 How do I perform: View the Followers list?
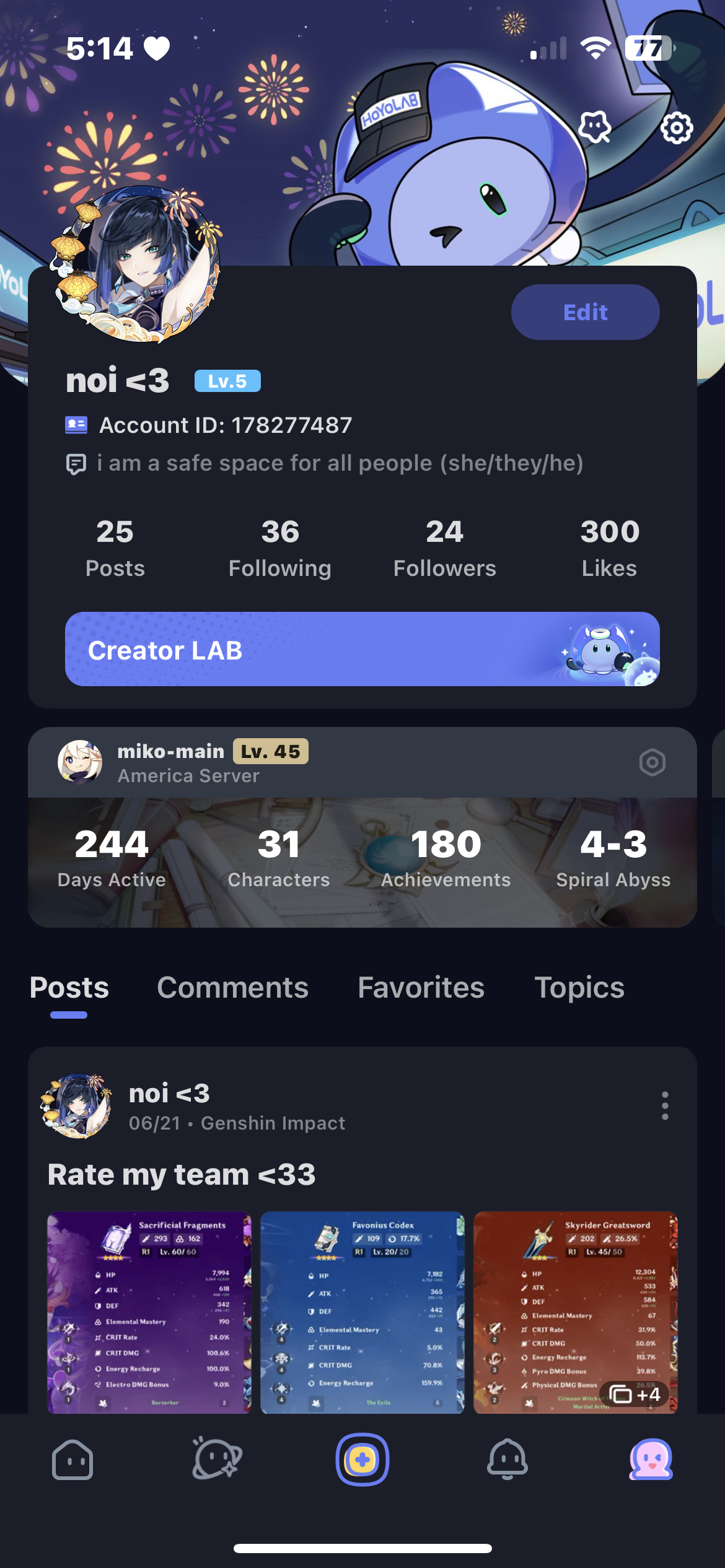444,548
